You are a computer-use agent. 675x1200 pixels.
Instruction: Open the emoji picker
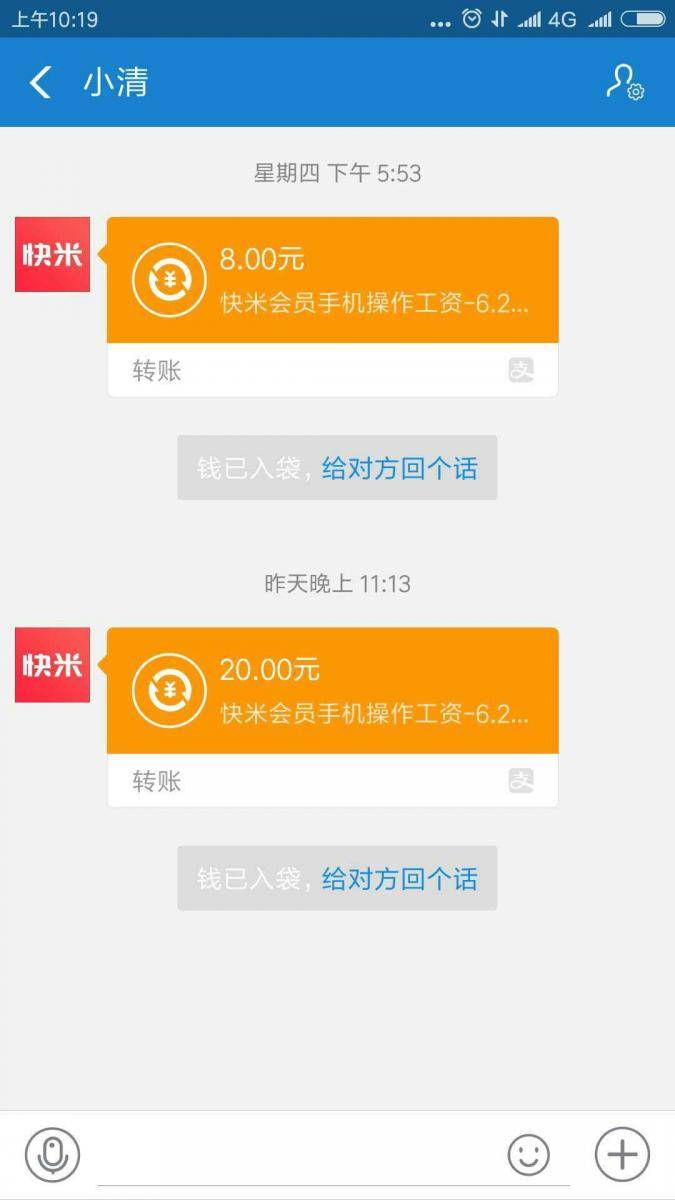[x=528, y=1155]
